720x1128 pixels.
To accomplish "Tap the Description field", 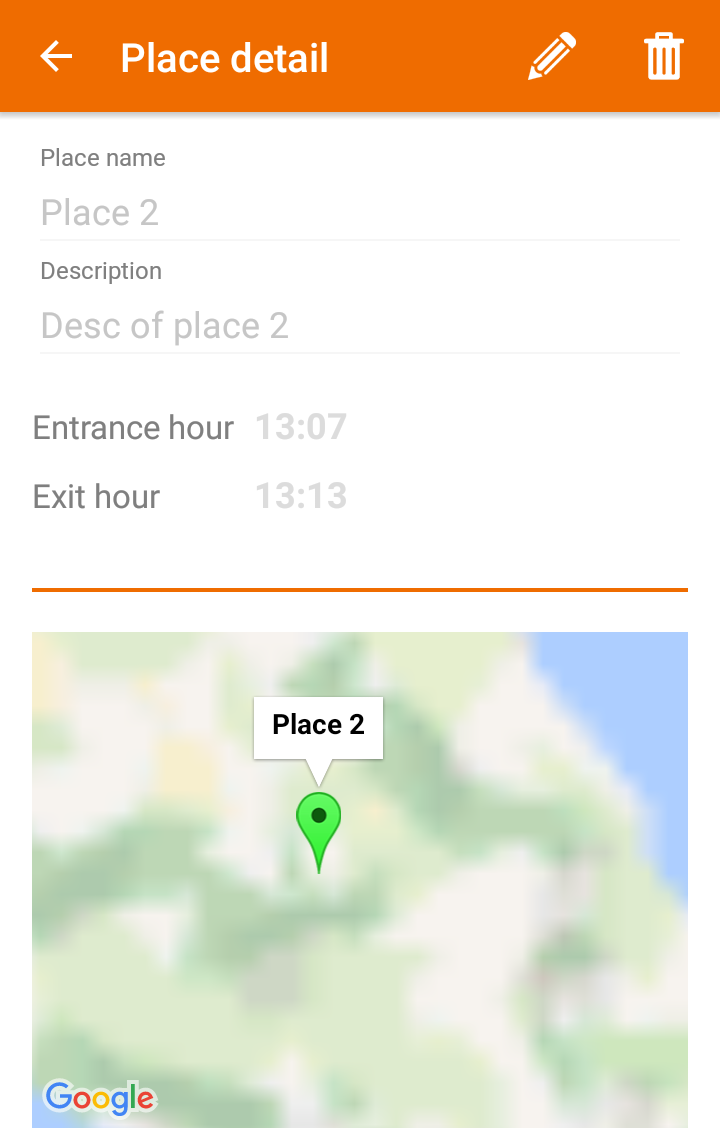I will [x=360, y=326].
